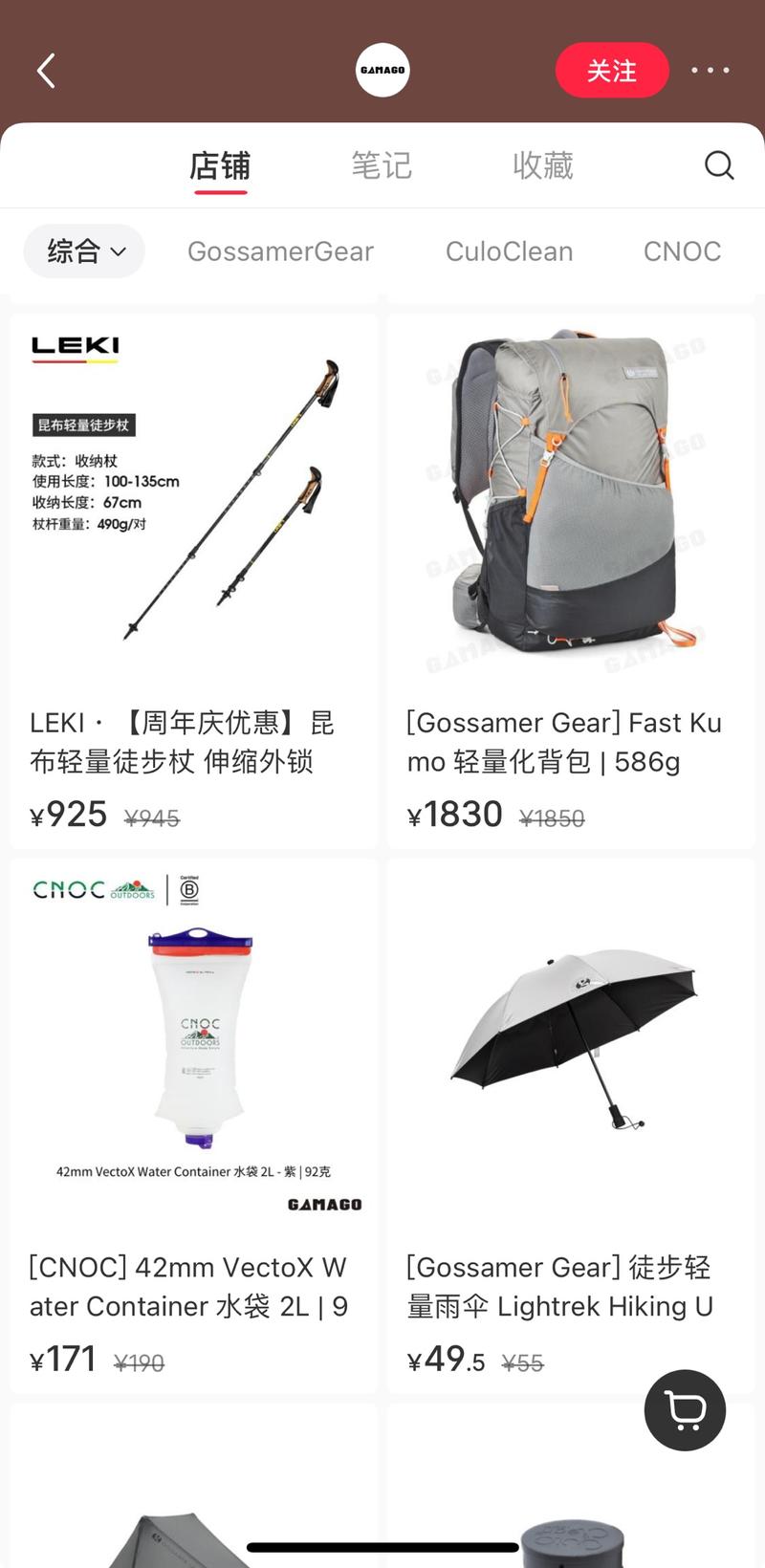Open the Lightrek hiking umbrella product card

(x=571, y=1125)
